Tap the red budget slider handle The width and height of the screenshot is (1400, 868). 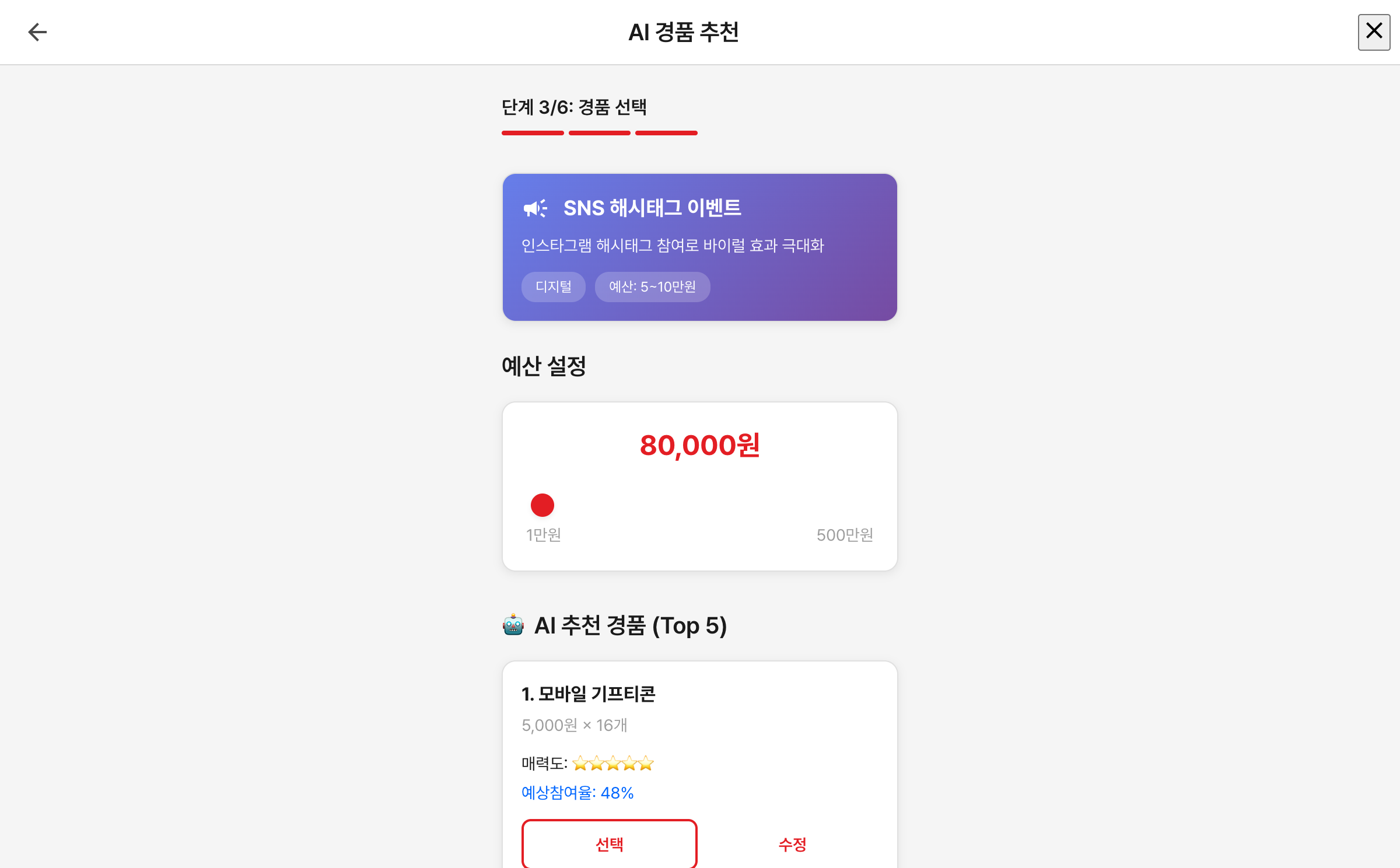coord(542,505)
